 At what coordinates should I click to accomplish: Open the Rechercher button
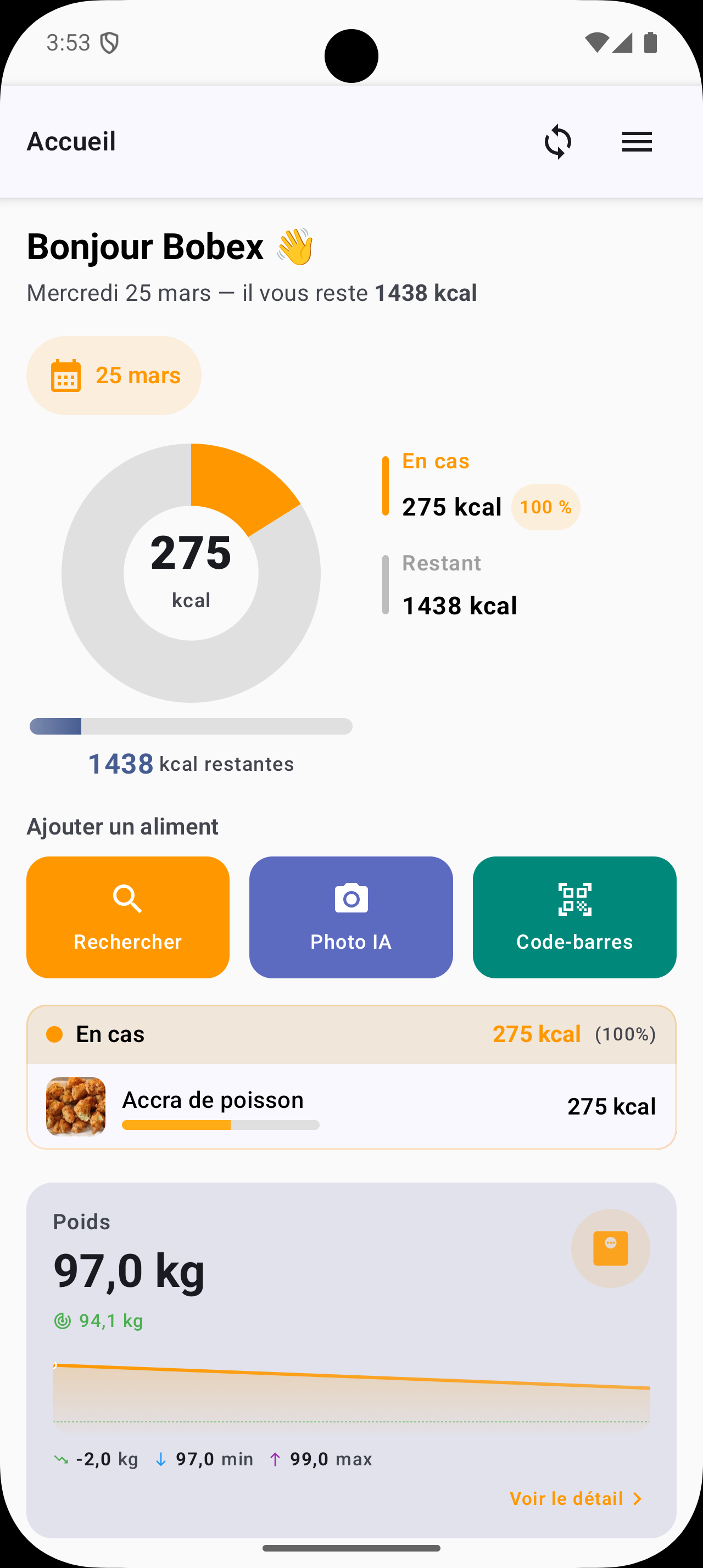[127, 917]
